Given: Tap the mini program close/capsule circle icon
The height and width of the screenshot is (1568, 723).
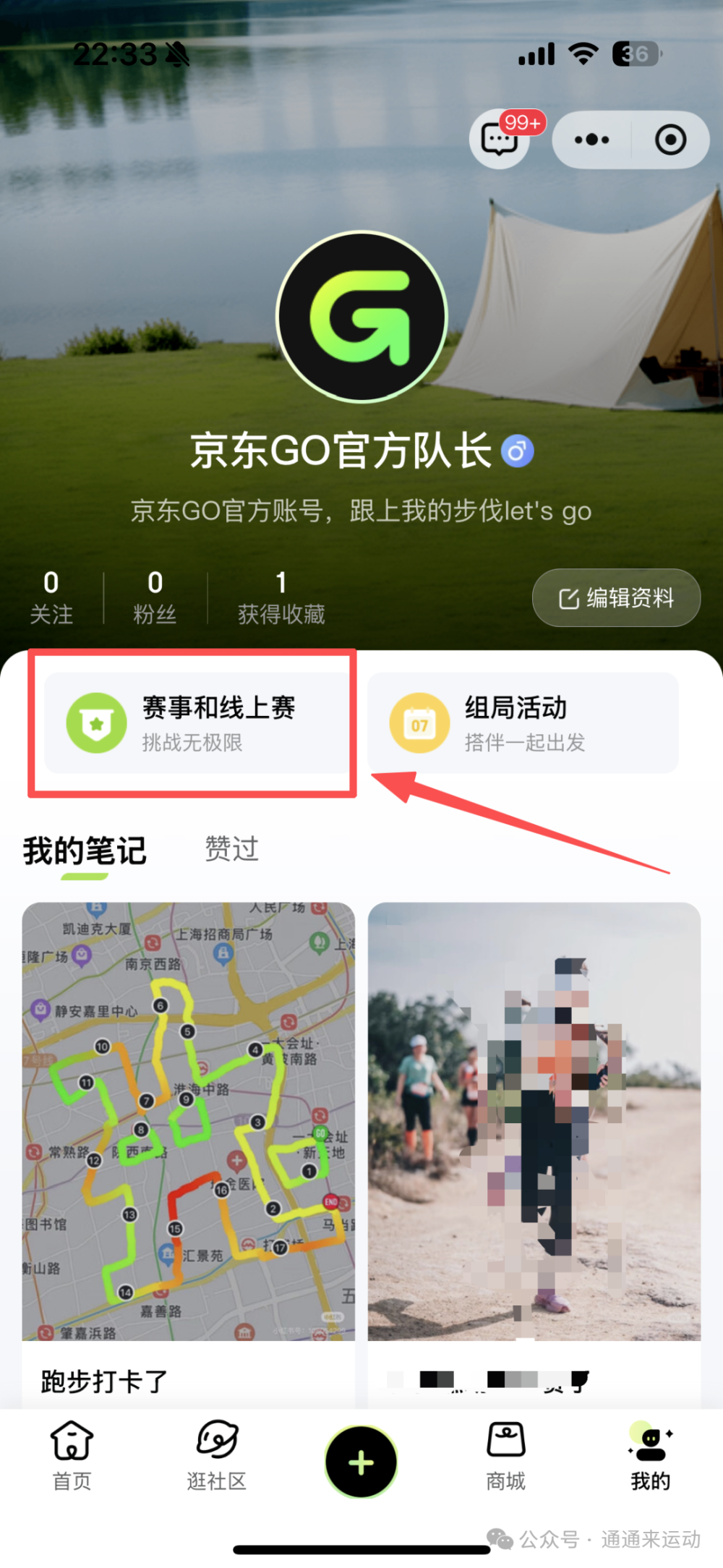Looking at the screenshot, I should 669,140.
